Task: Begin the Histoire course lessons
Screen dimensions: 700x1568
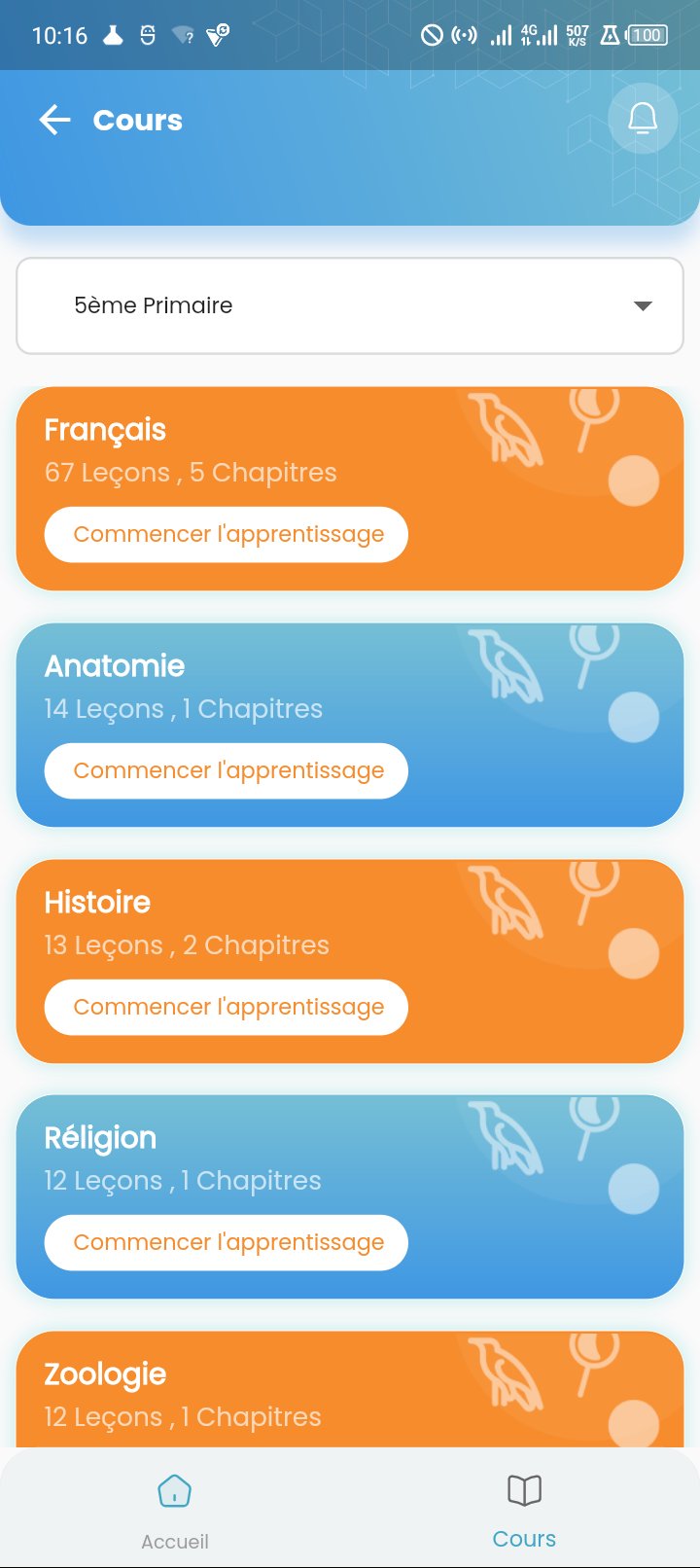Action: [x=227, y=1007]
